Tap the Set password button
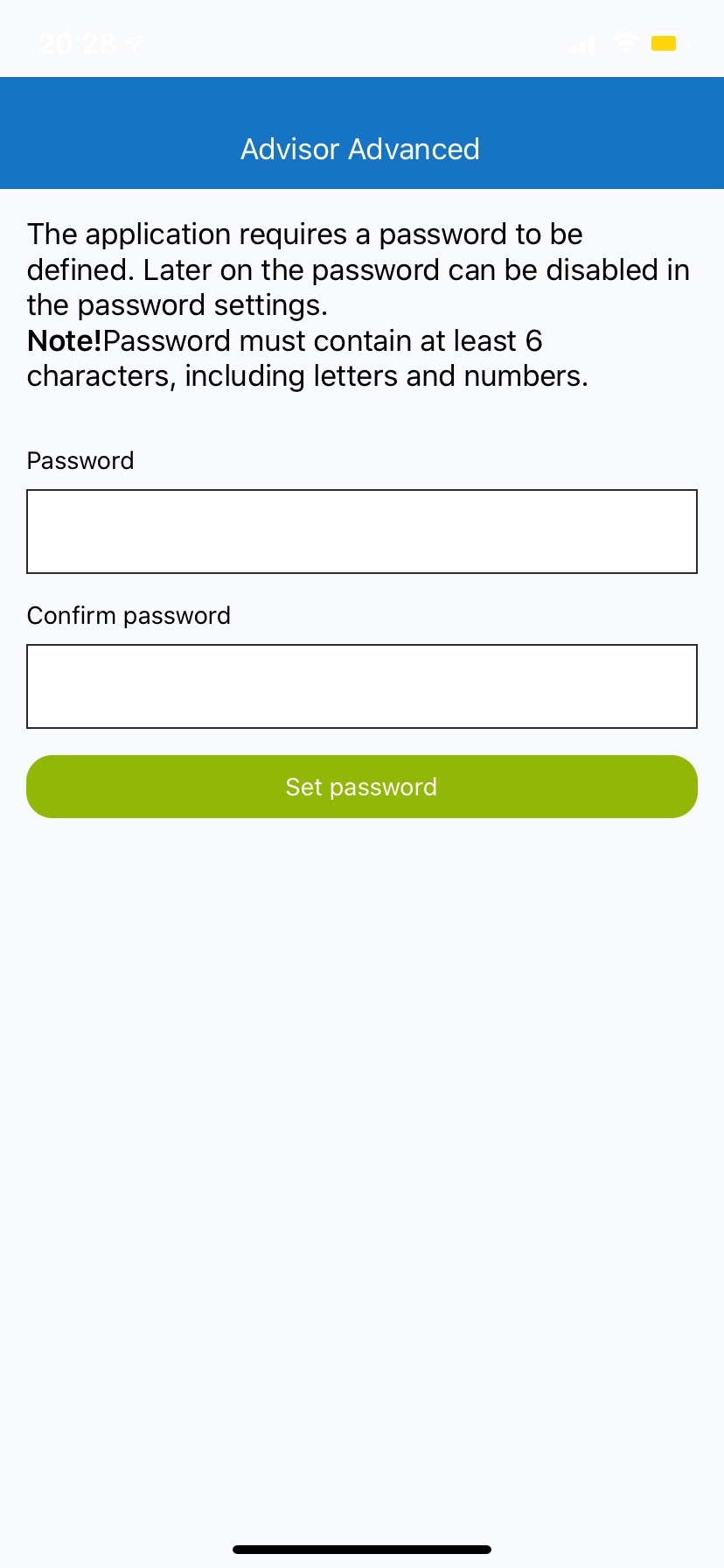 362,787
